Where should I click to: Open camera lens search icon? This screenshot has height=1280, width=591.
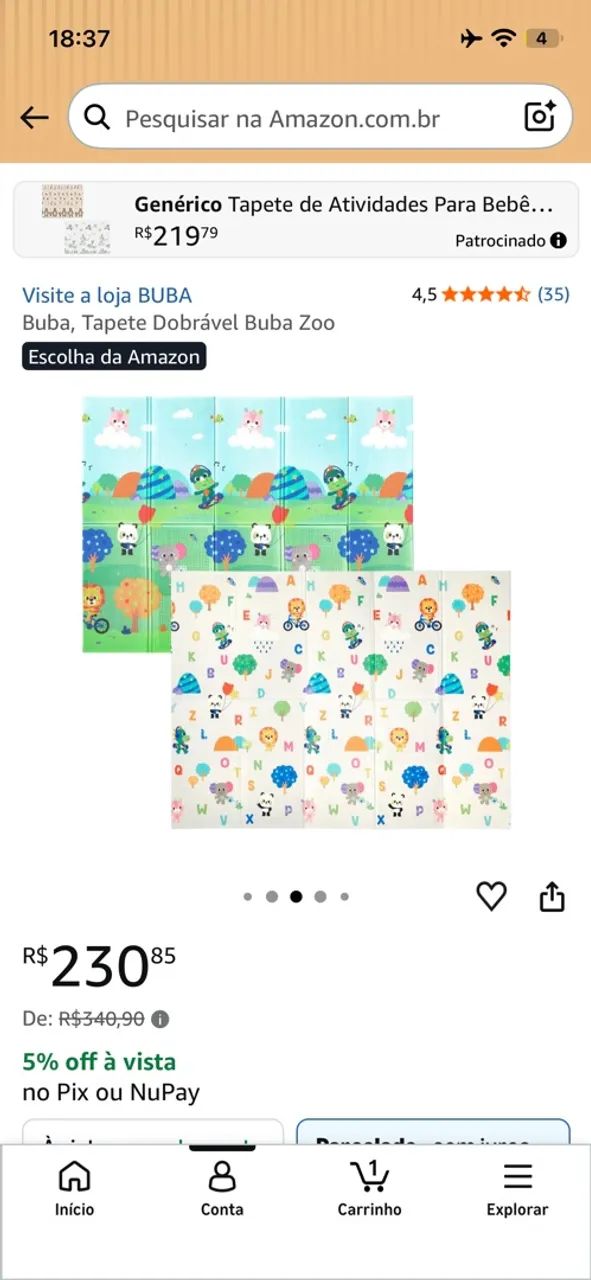(x=540, y=117)
